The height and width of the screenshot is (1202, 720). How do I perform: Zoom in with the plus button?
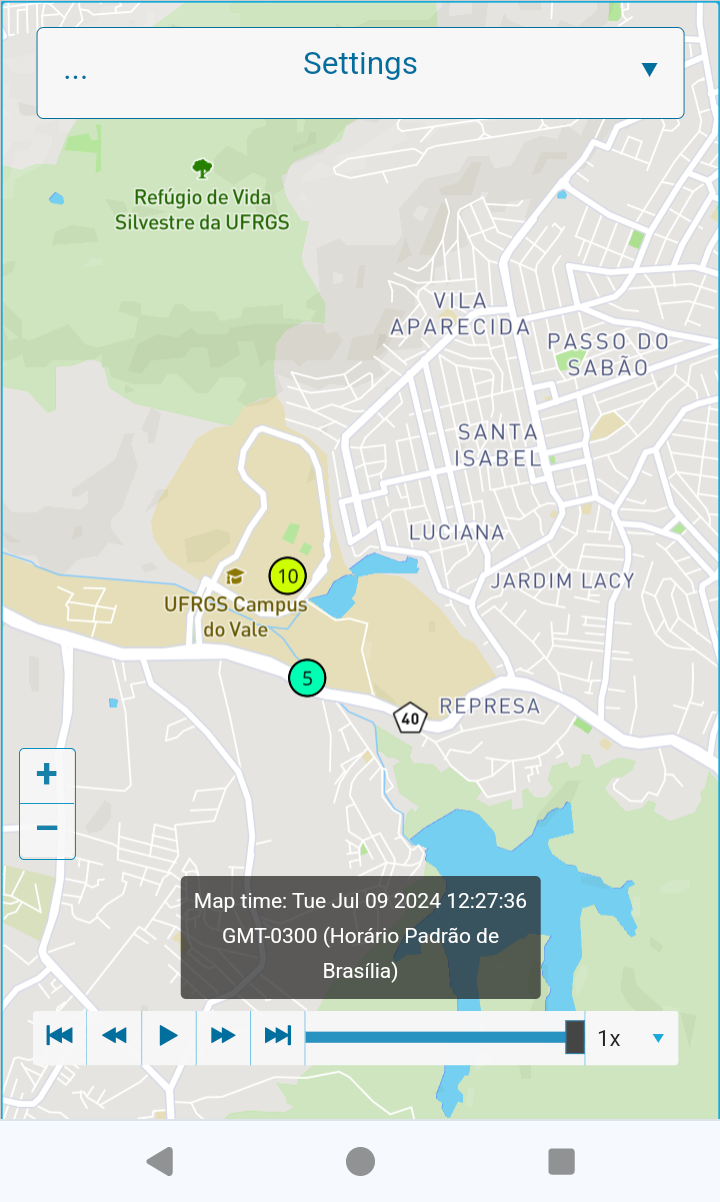(47, 776)
